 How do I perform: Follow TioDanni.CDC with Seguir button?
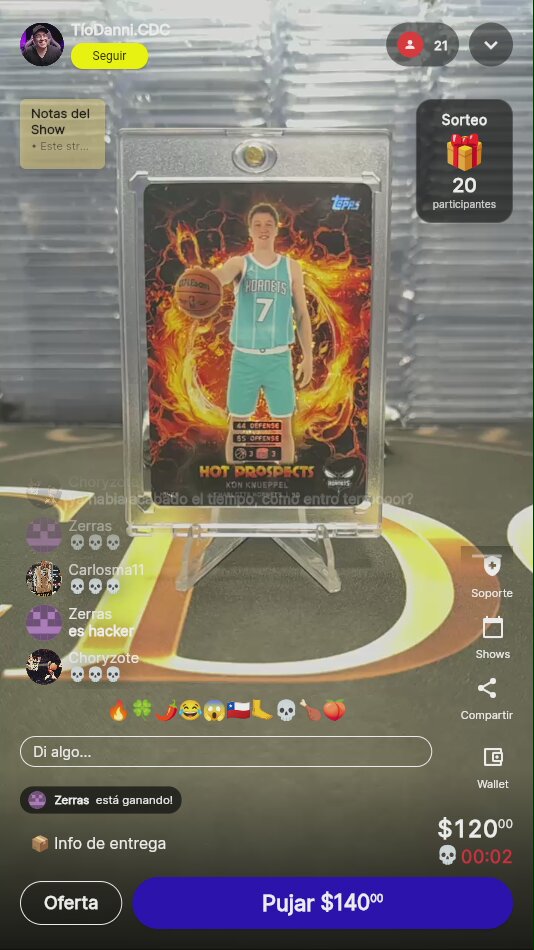pyautogui.click(x=110, y=56)
